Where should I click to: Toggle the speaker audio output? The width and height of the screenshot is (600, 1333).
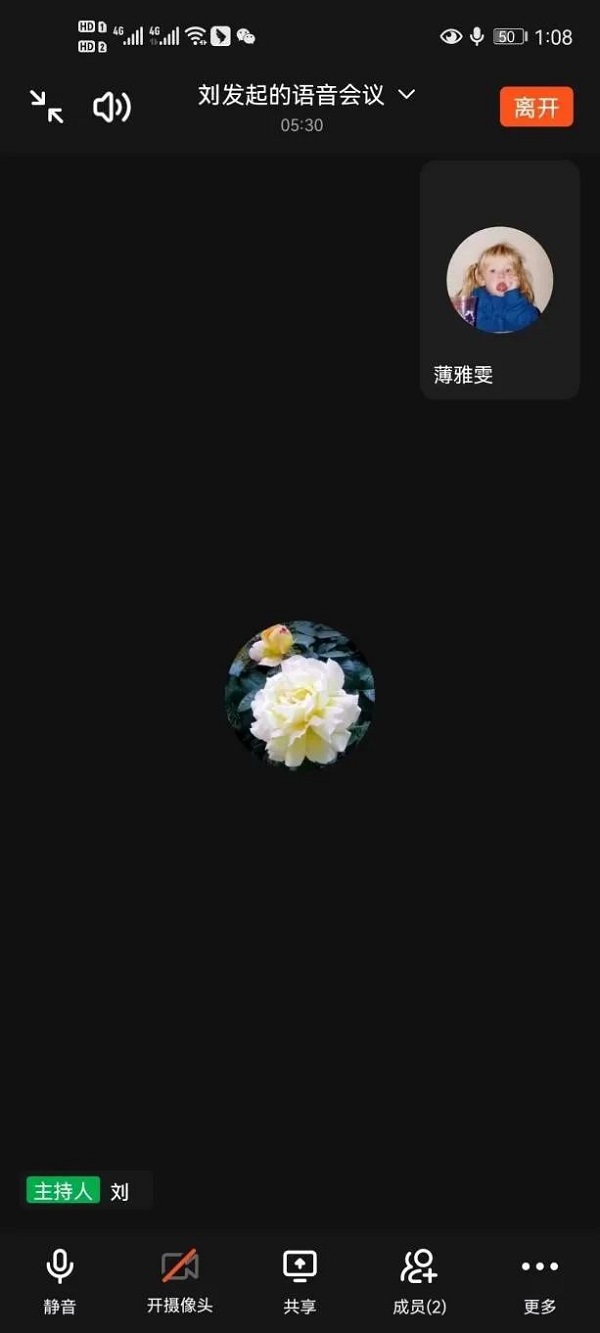pyautogui.click(x=111, y=107)
